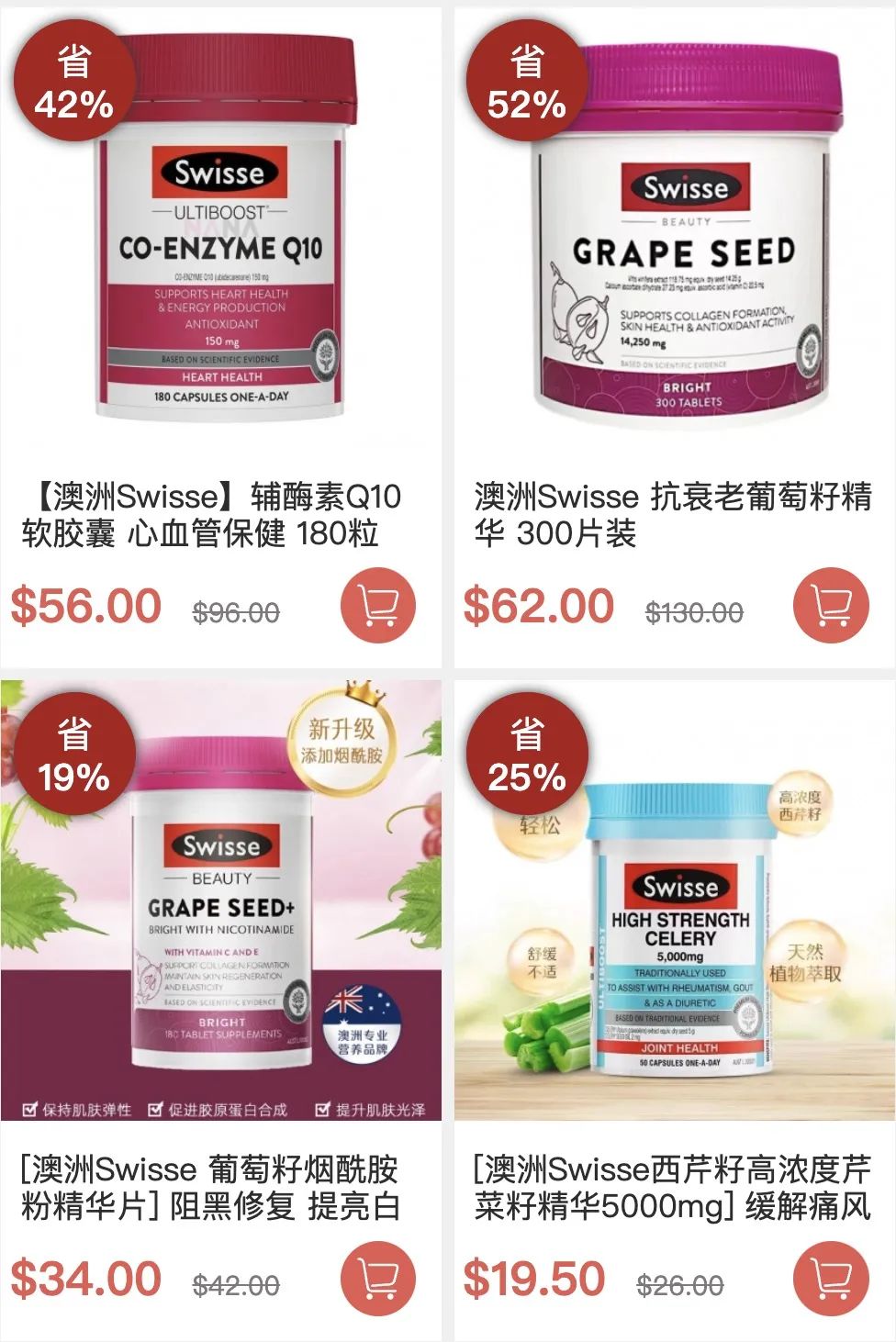Screen dimensions: 896x1342
Task: Add Grape Seed+ nicotinamide tablets to cart
Action: point(377,1278)
